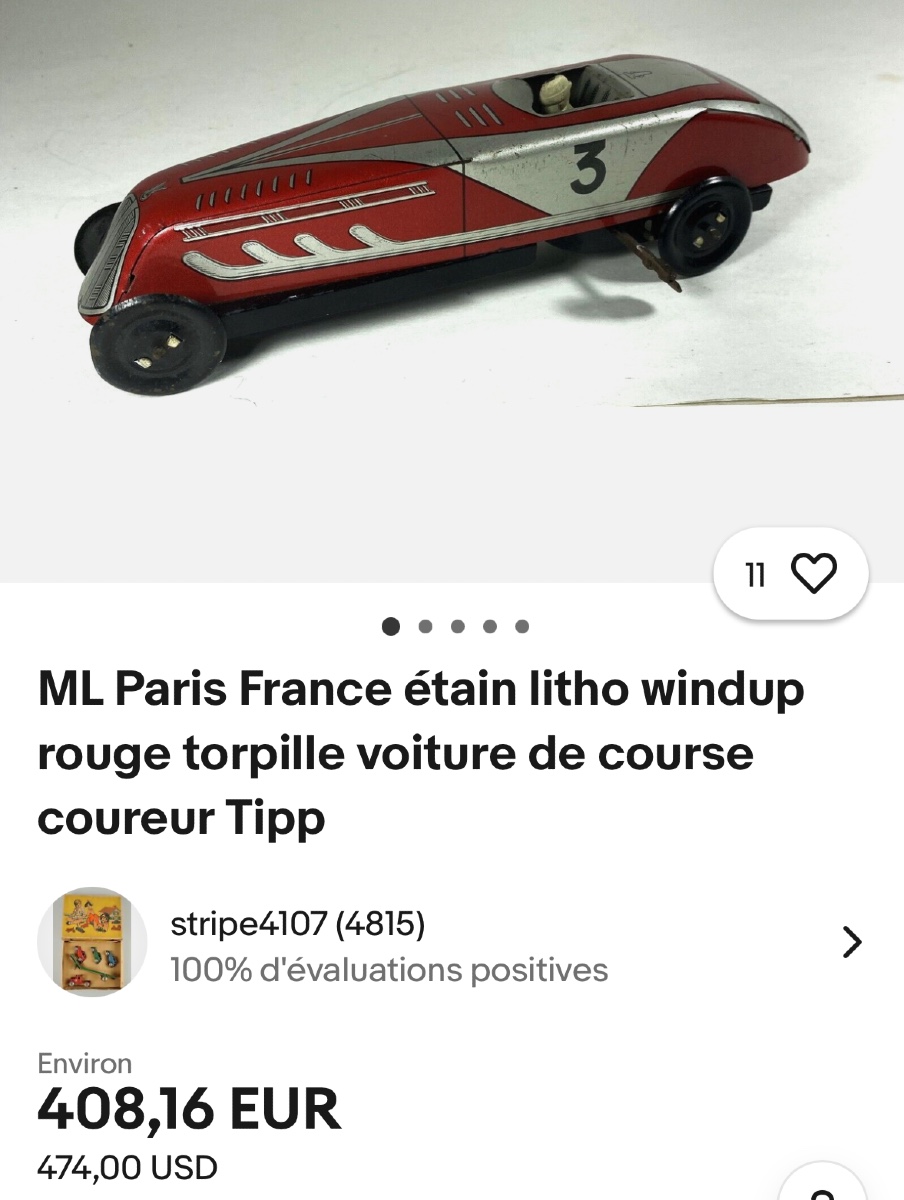Activate the fourth image indicator dot
The width and height of the screenshot is (904, 1200).
488,627
